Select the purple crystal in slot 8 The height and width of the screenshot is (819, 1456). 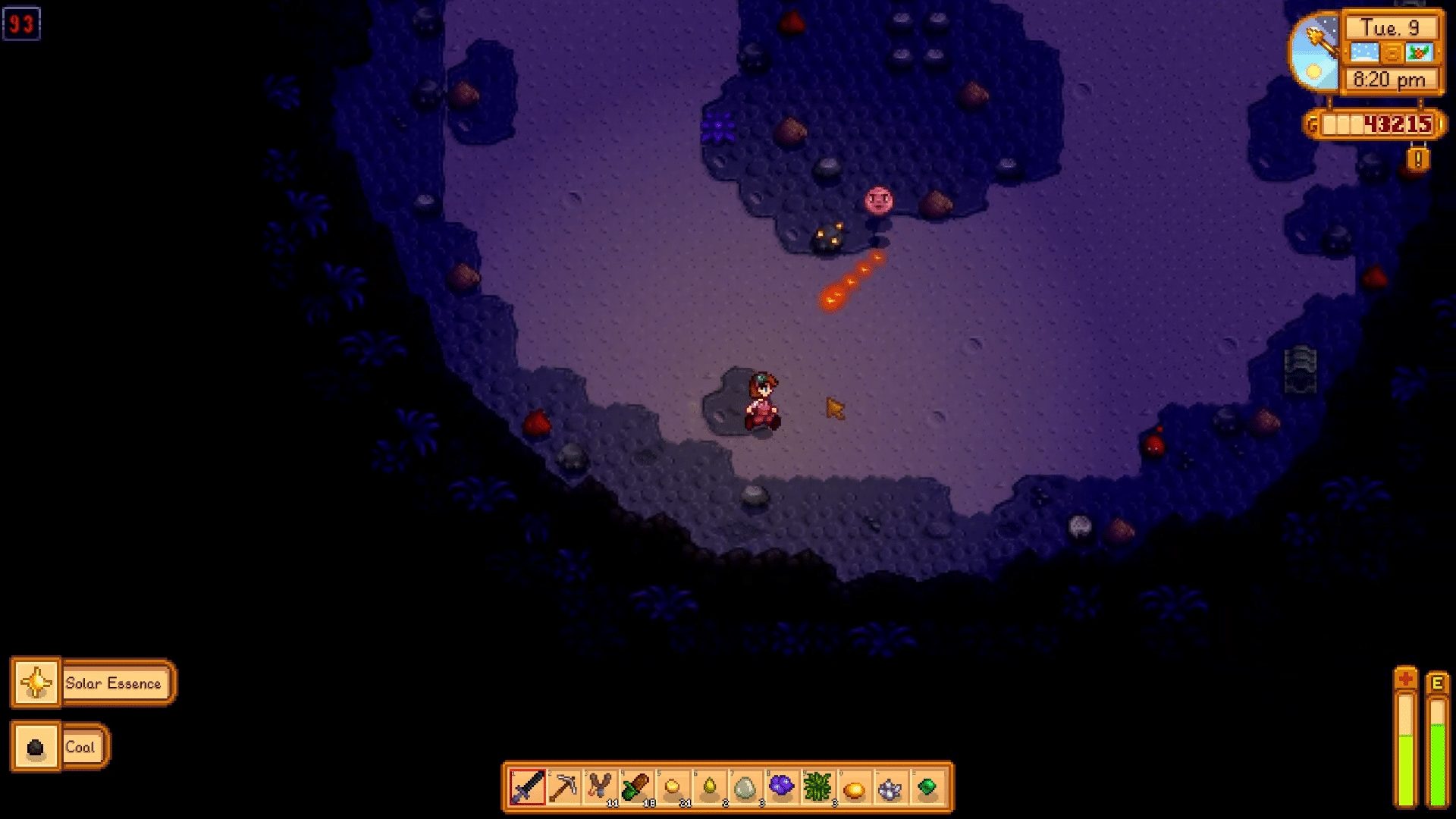pyautogui.click(x=782, y=787)
